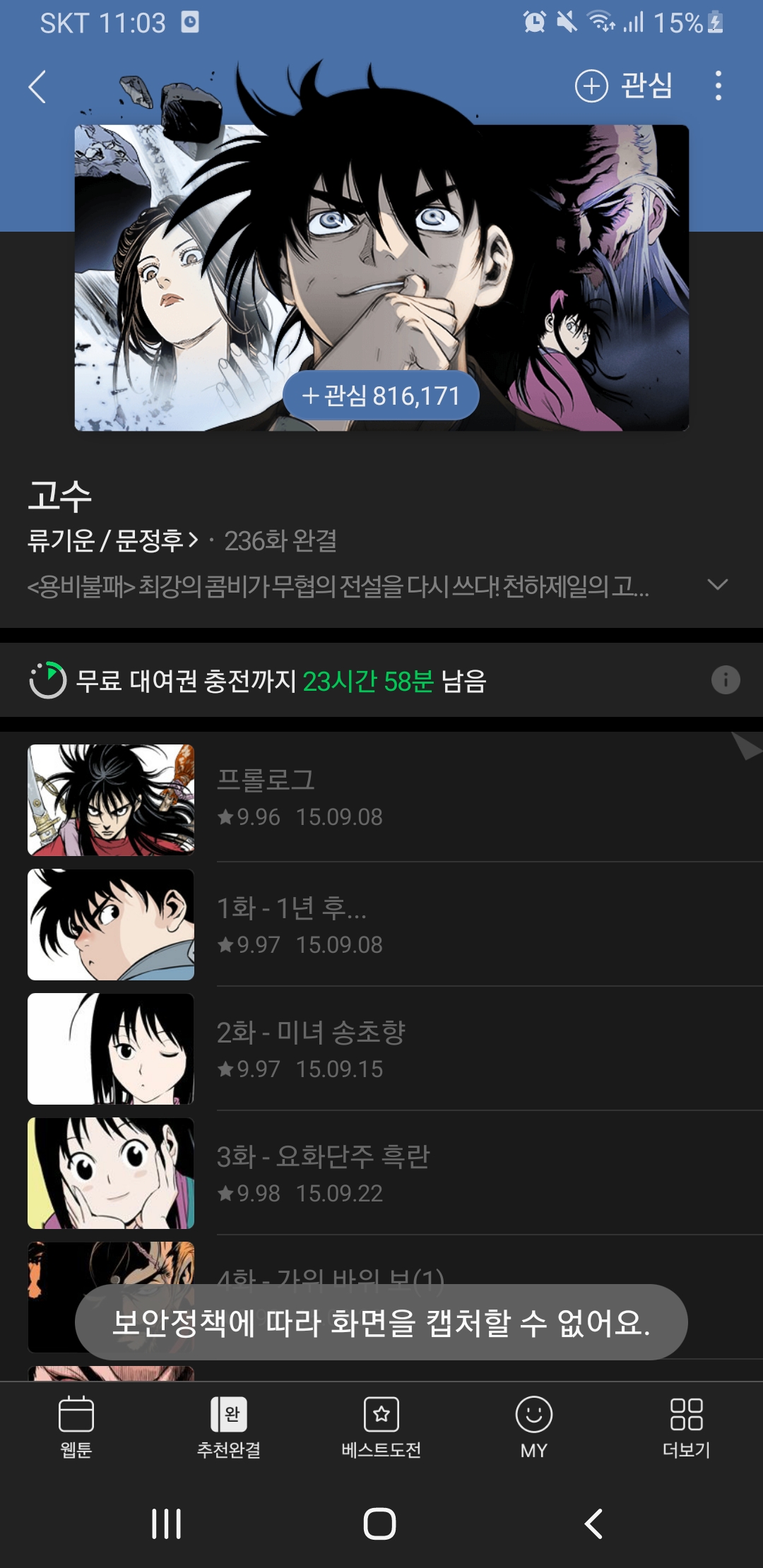
Task: Open episode 3화 - 요화단주 흑란
Action: (381, 1172)
